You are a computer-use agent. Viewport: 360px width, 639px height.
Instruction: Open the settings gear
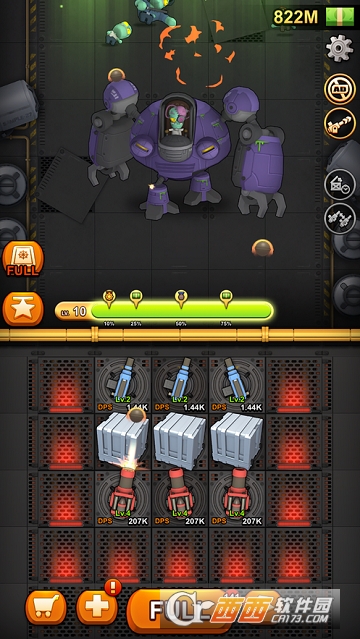339,48
